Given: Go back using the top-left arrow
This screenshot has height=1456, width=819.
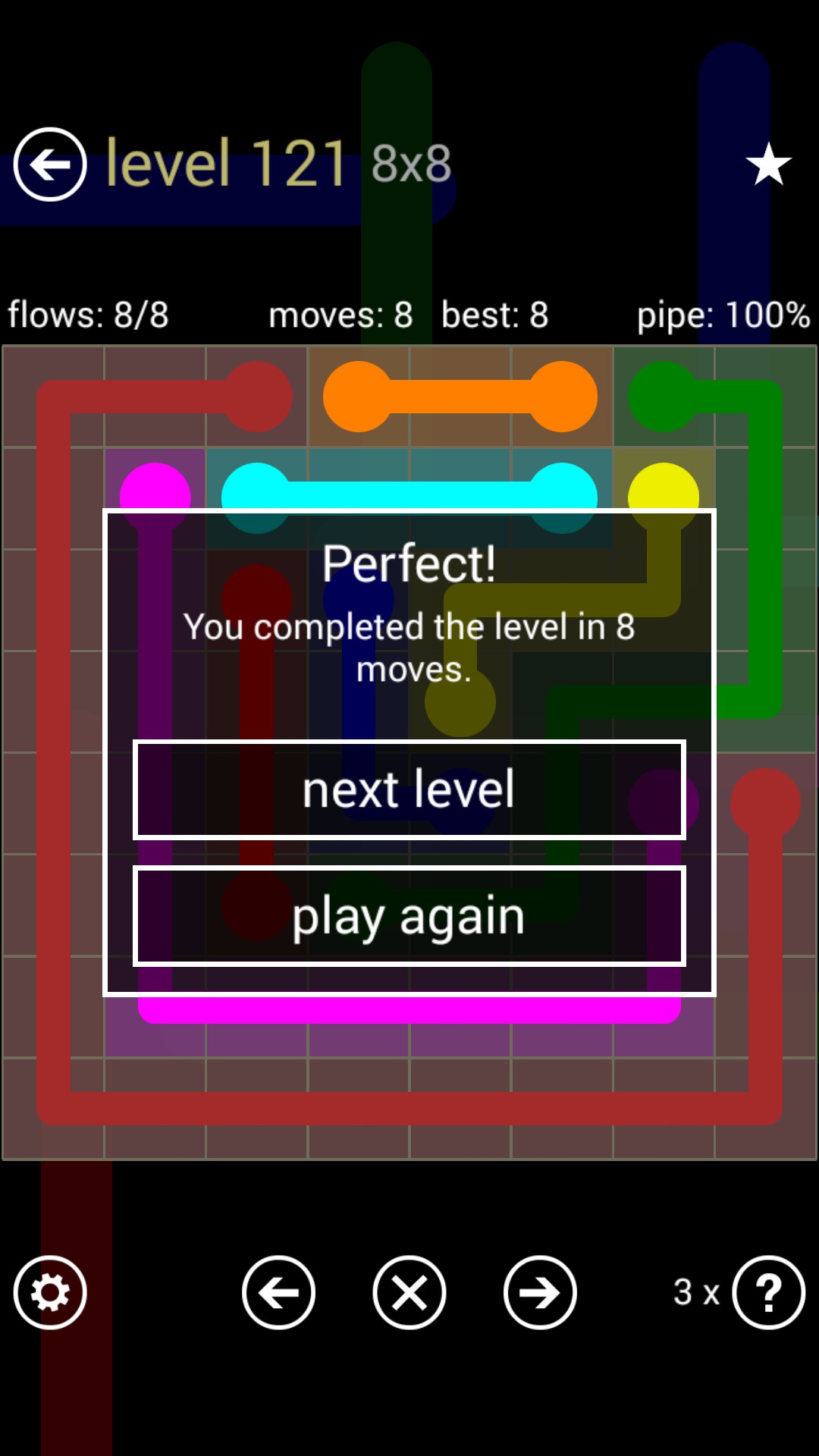Looking at the screenshot, I should [x=50, y=164].
